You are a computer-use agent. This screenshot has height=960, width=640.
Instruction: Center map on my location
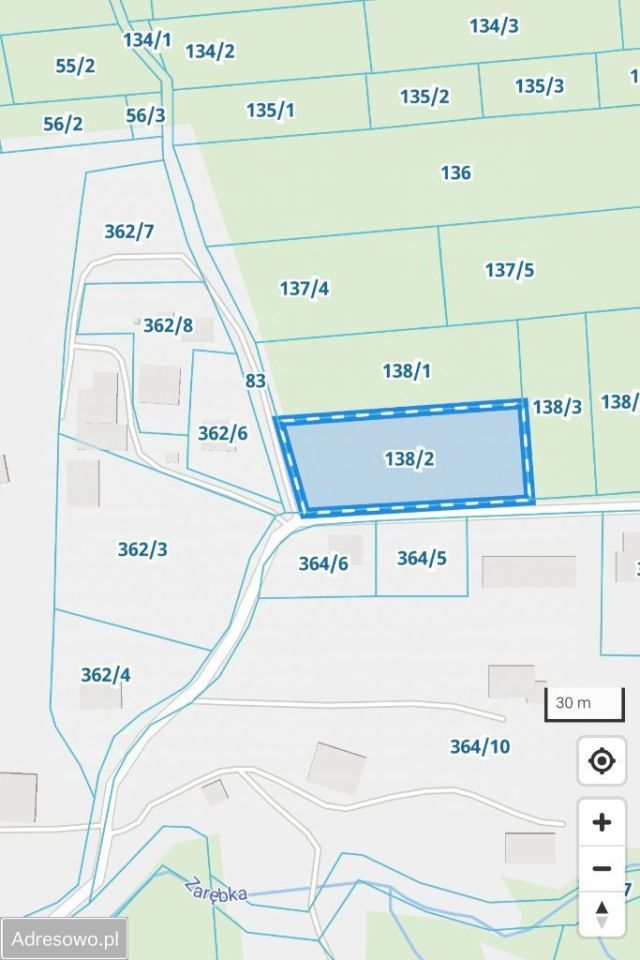[602, 762]
